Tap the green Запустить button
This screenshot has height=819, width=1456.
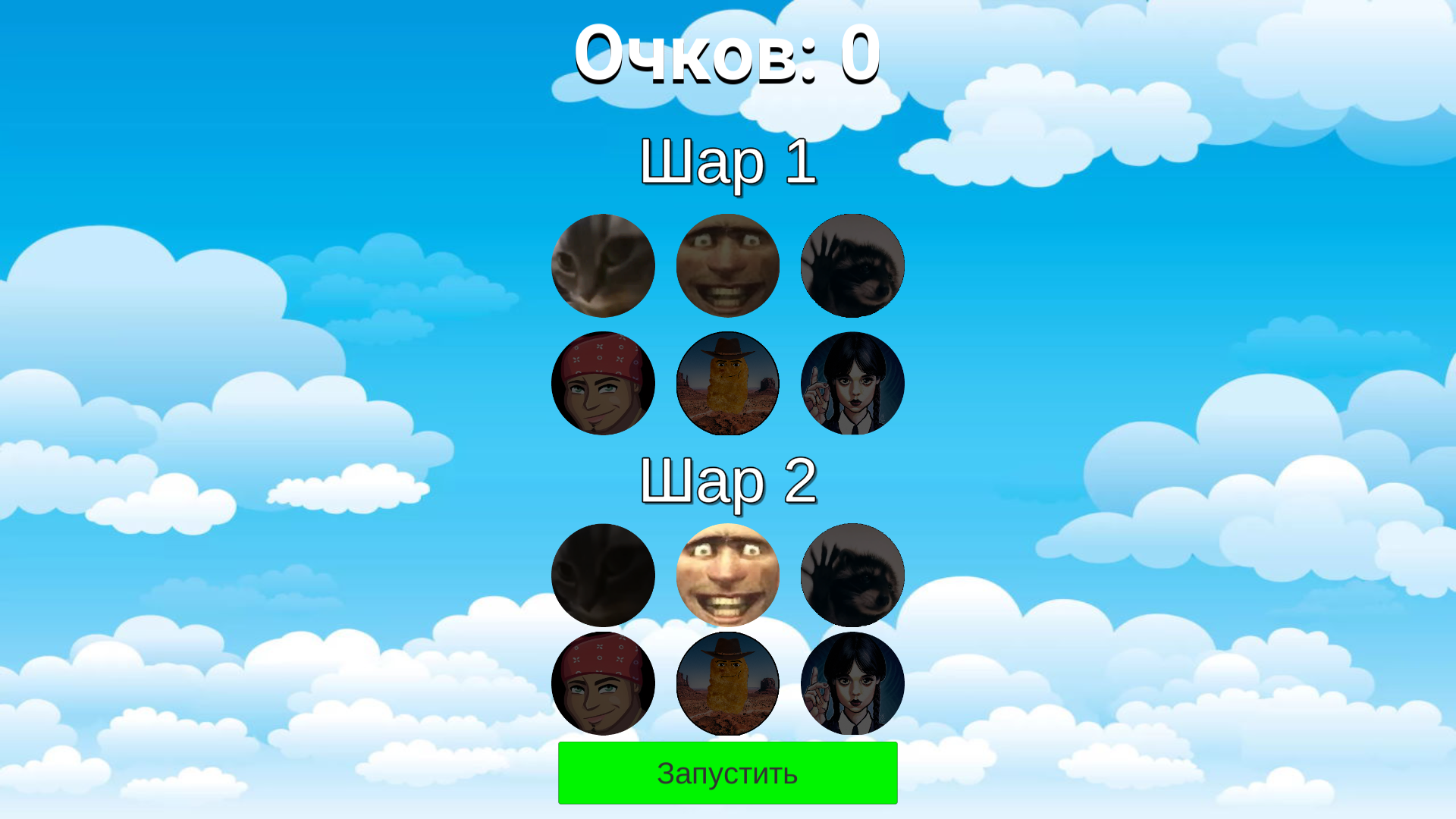pyautogui.click(x=728, y=773)
